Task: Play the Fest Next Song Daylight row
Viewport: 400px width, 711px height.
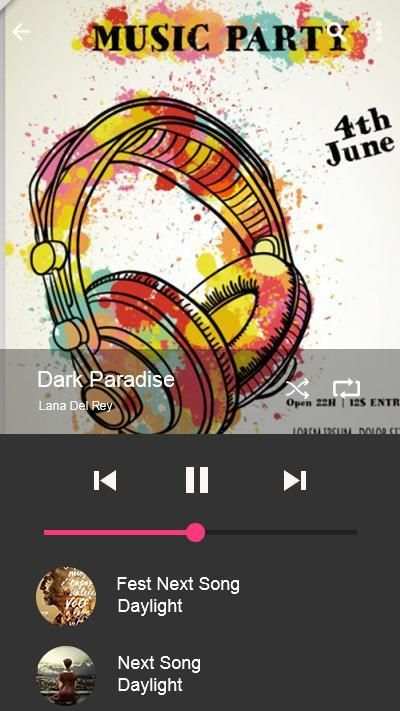Action: pos(200,595)
